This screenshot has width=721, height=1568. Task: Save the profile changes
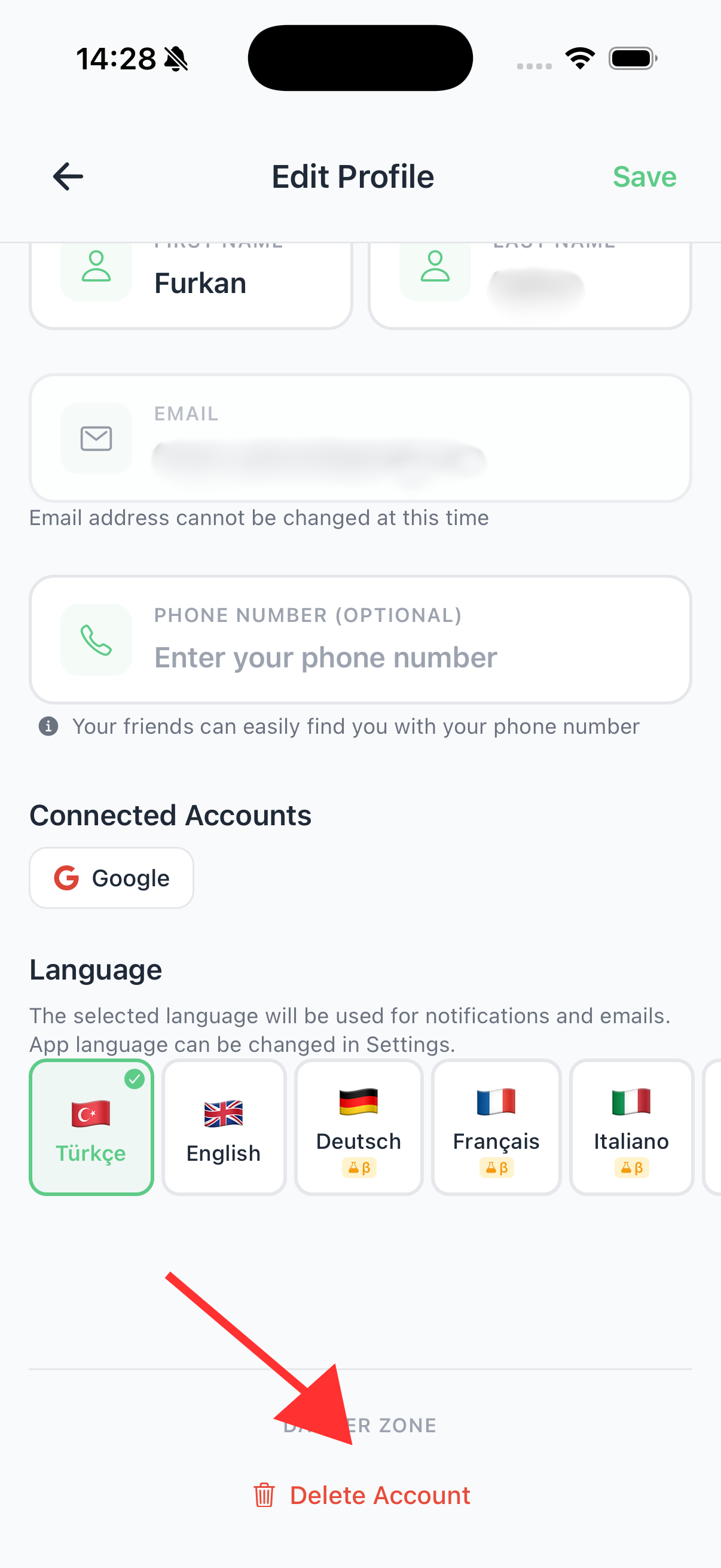[x=644, y=176]
